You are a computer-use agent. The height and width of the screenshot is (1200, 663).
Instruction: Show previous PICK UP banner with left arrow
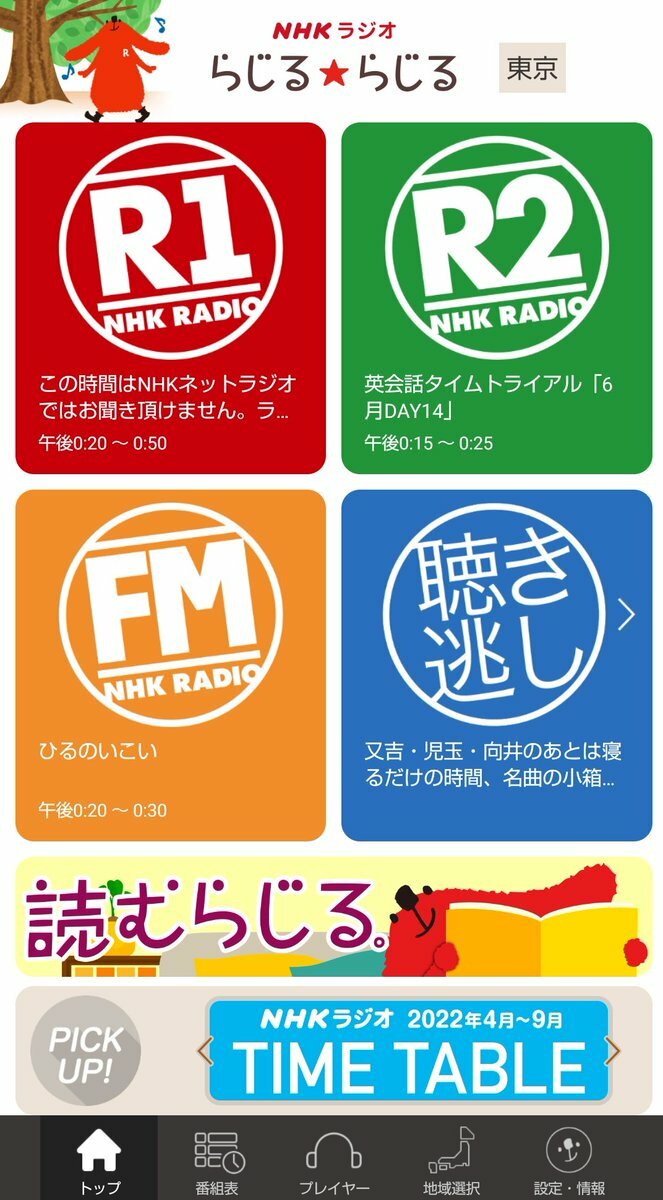click(204, 1050)
